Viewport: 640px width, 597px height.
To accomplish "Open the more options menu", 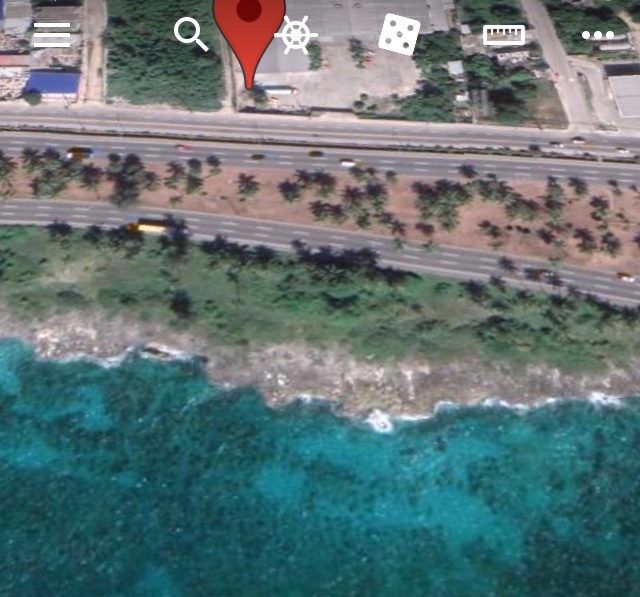I will 598,35.
